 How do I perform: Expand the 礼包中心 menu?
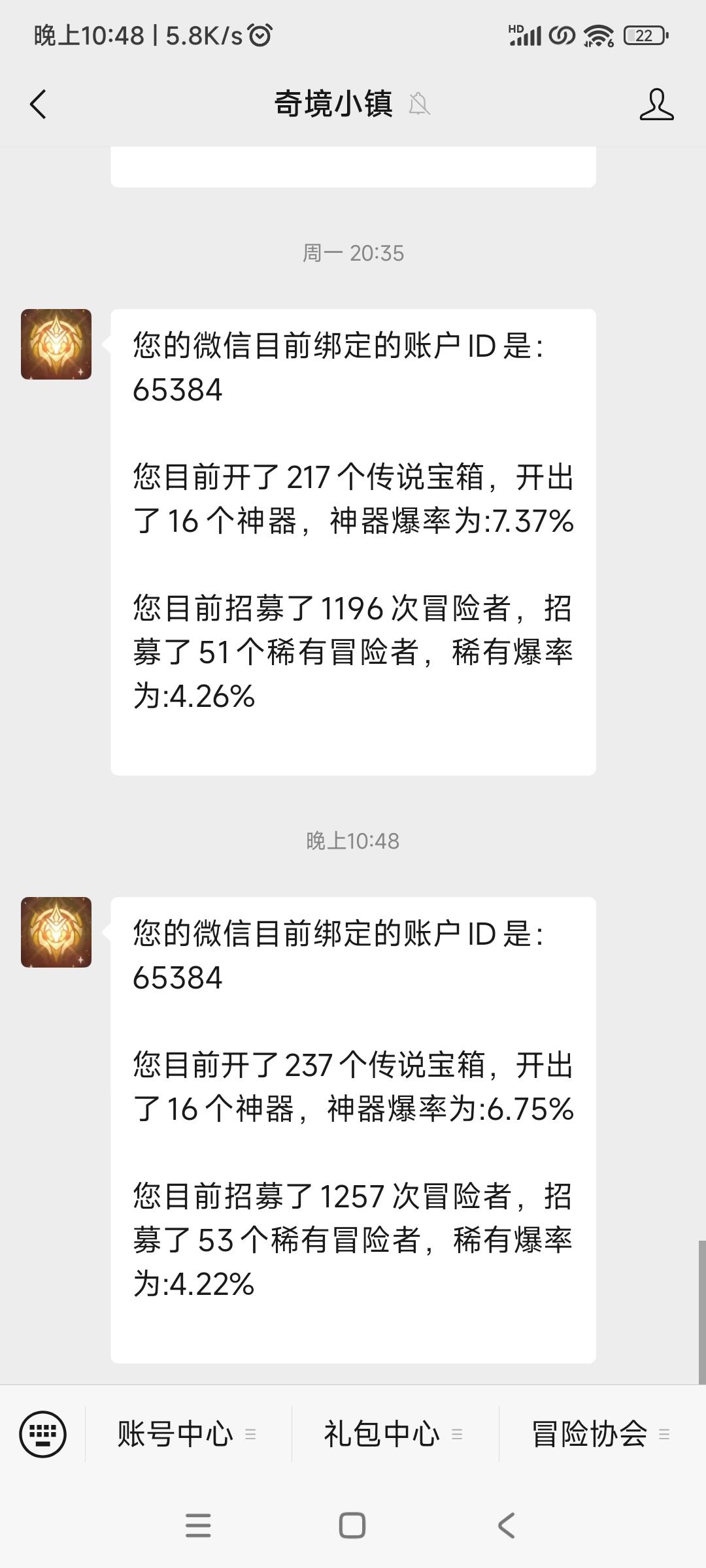(394, 1434)
